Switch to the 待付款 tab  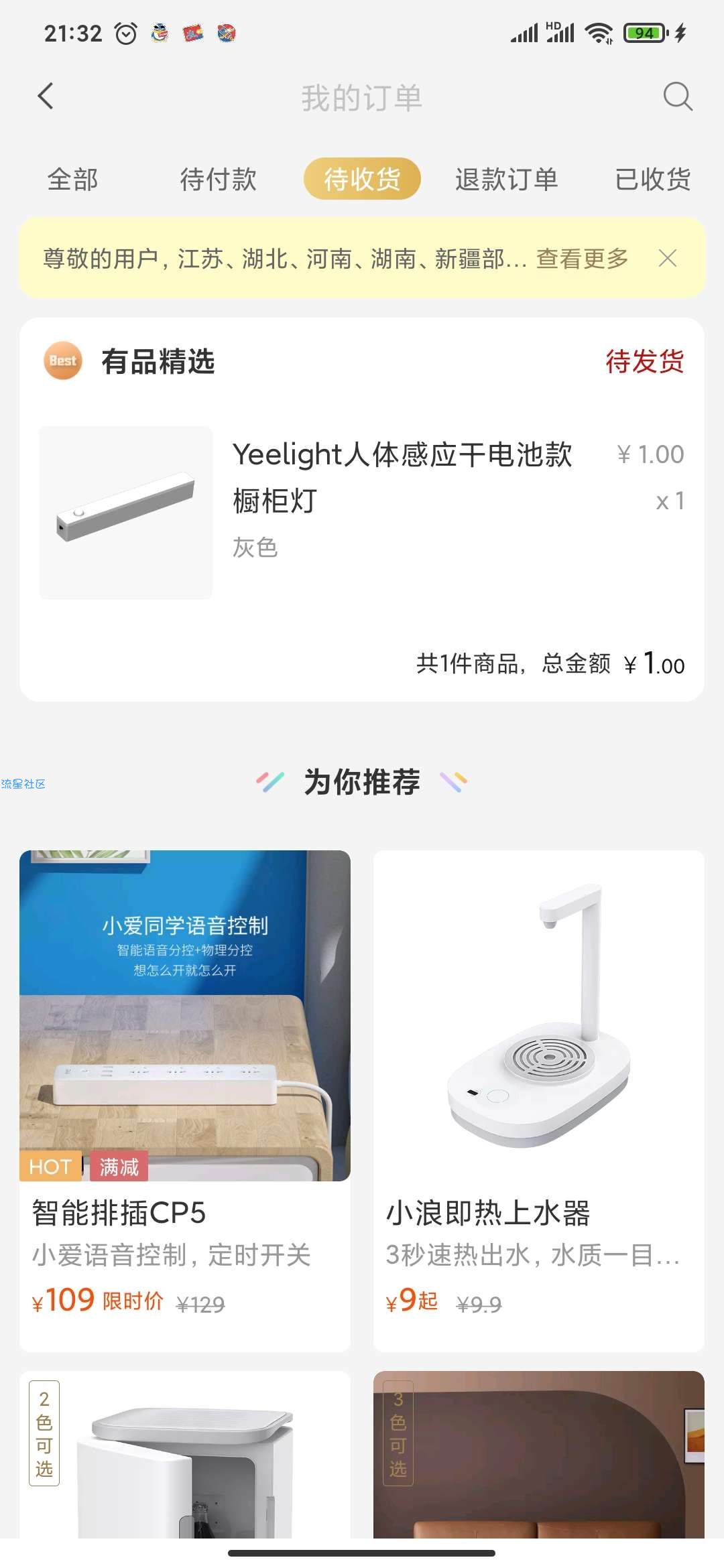tap(218, 180)
